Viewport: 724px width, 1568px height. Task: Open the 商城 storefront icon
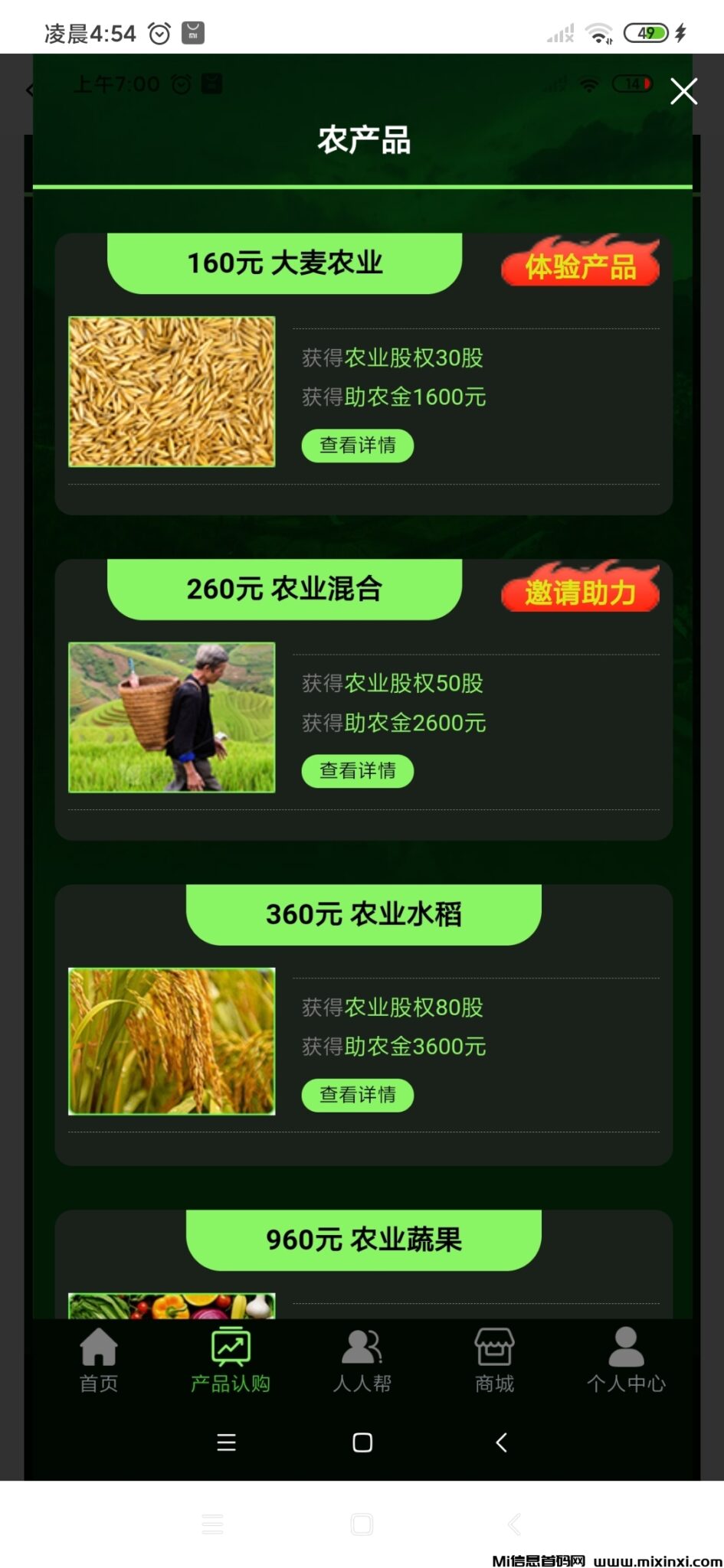coord(493,1349)
